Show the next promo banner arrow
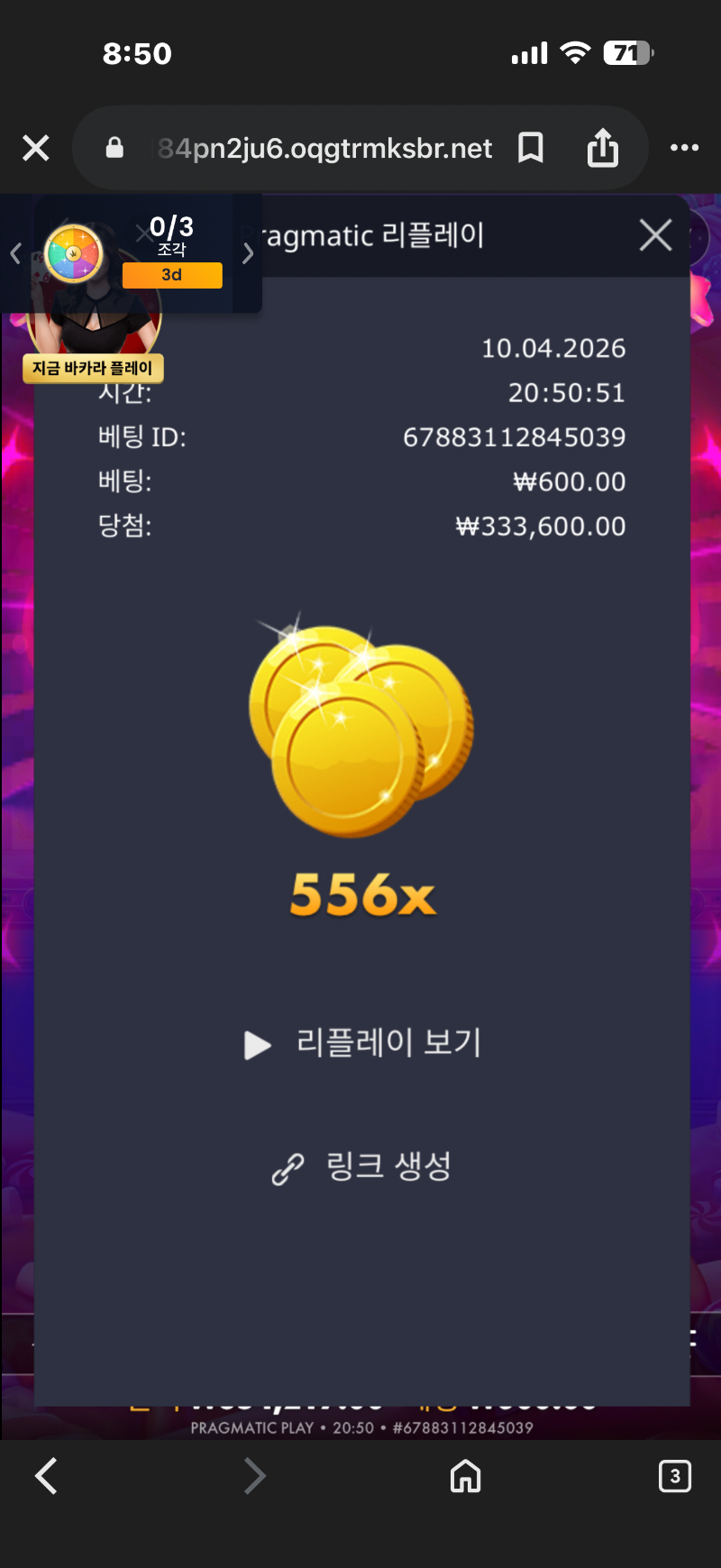Viewport: 721px width, 1568px height. click(x=248, y=253)
